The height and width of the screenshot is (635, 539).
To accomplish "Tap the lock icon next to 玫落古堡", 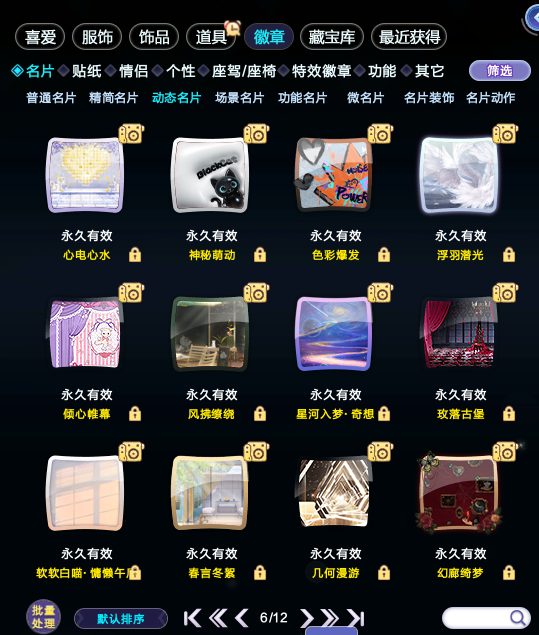I will click(509, 413).
